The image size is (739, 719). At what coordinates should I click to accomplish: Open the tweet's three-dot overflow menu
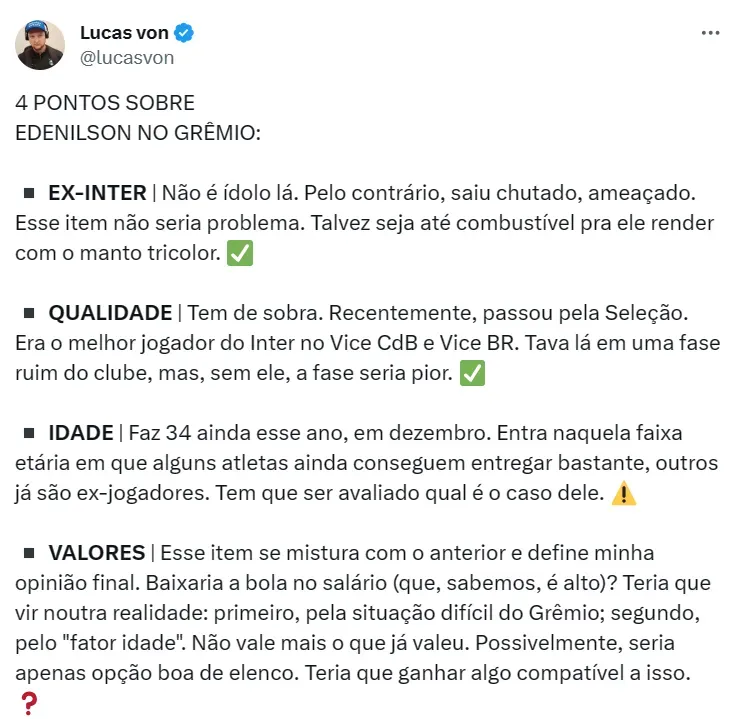point(710,33)
